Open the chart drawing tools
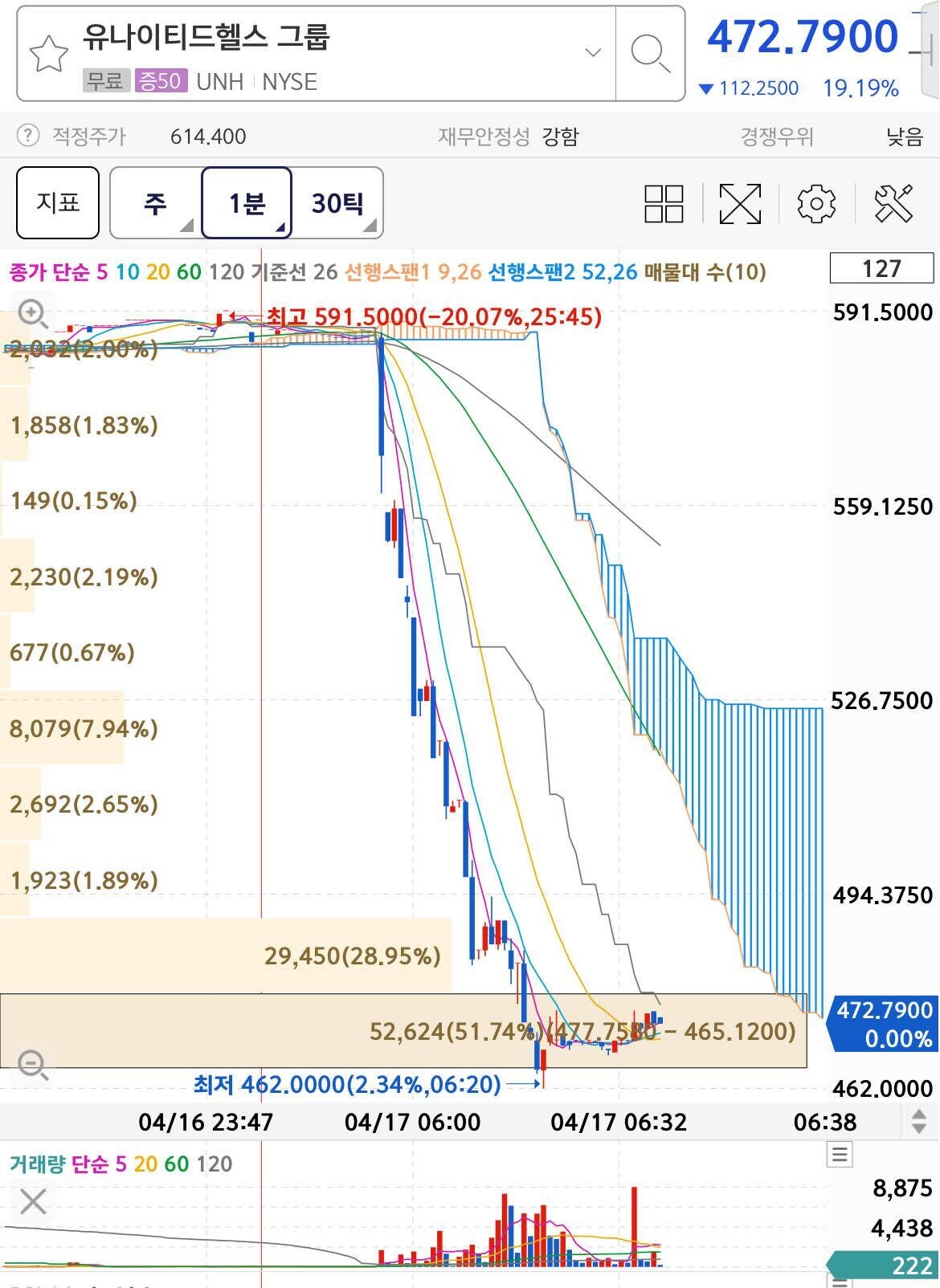 click(x=893, y=203)
